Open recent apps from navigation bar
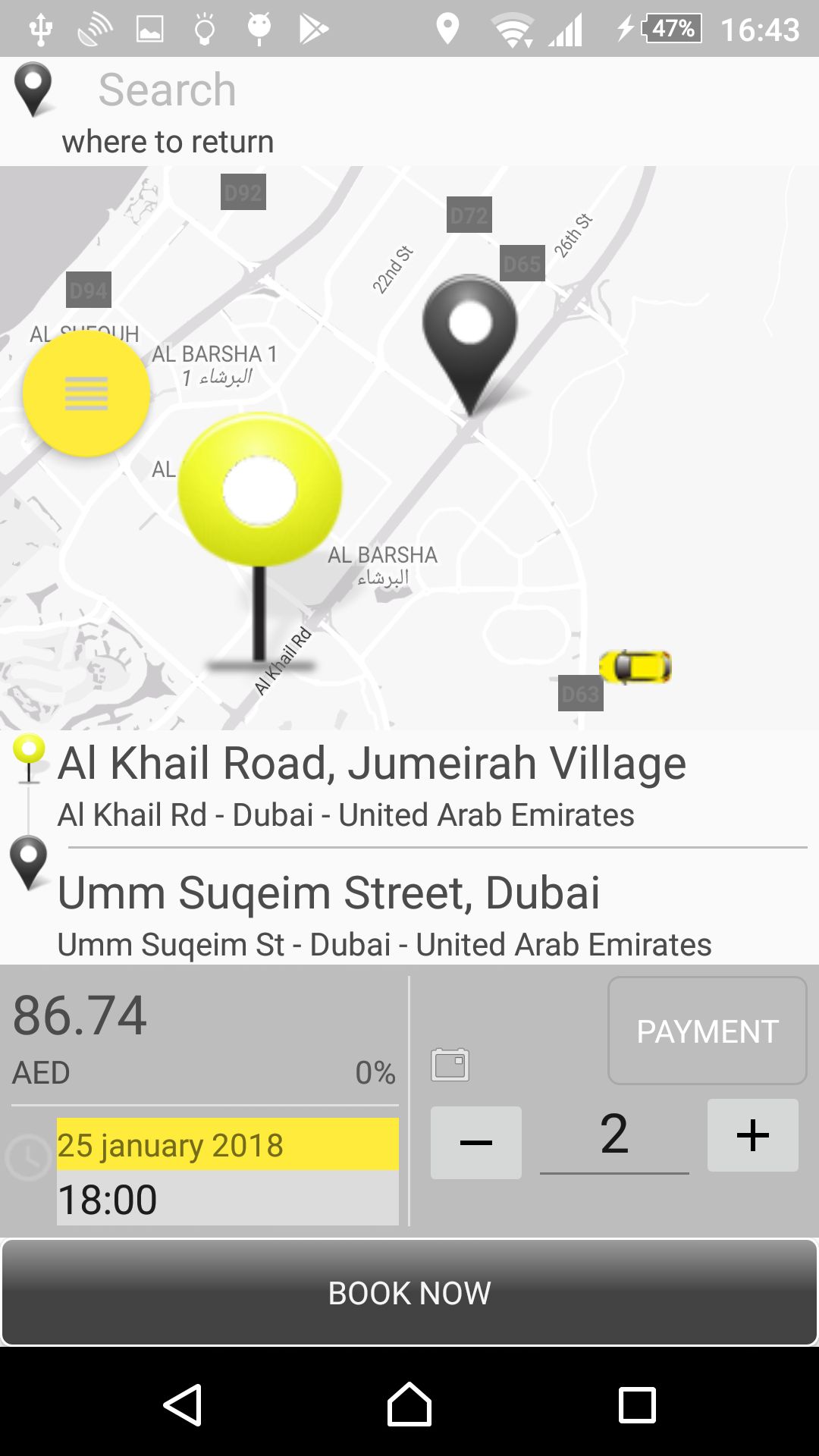 [x=637, y=1405]
